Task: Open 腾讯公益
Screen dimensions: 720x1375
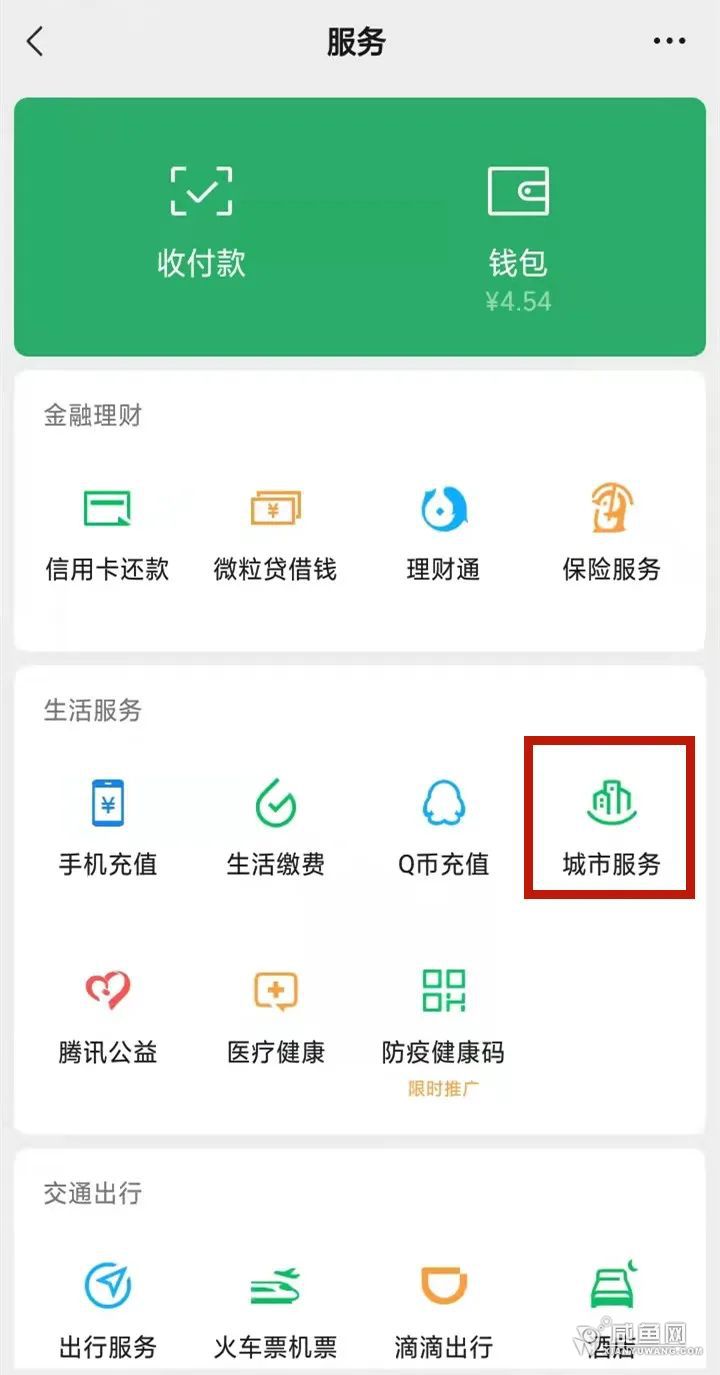Action: (107, 1015)
